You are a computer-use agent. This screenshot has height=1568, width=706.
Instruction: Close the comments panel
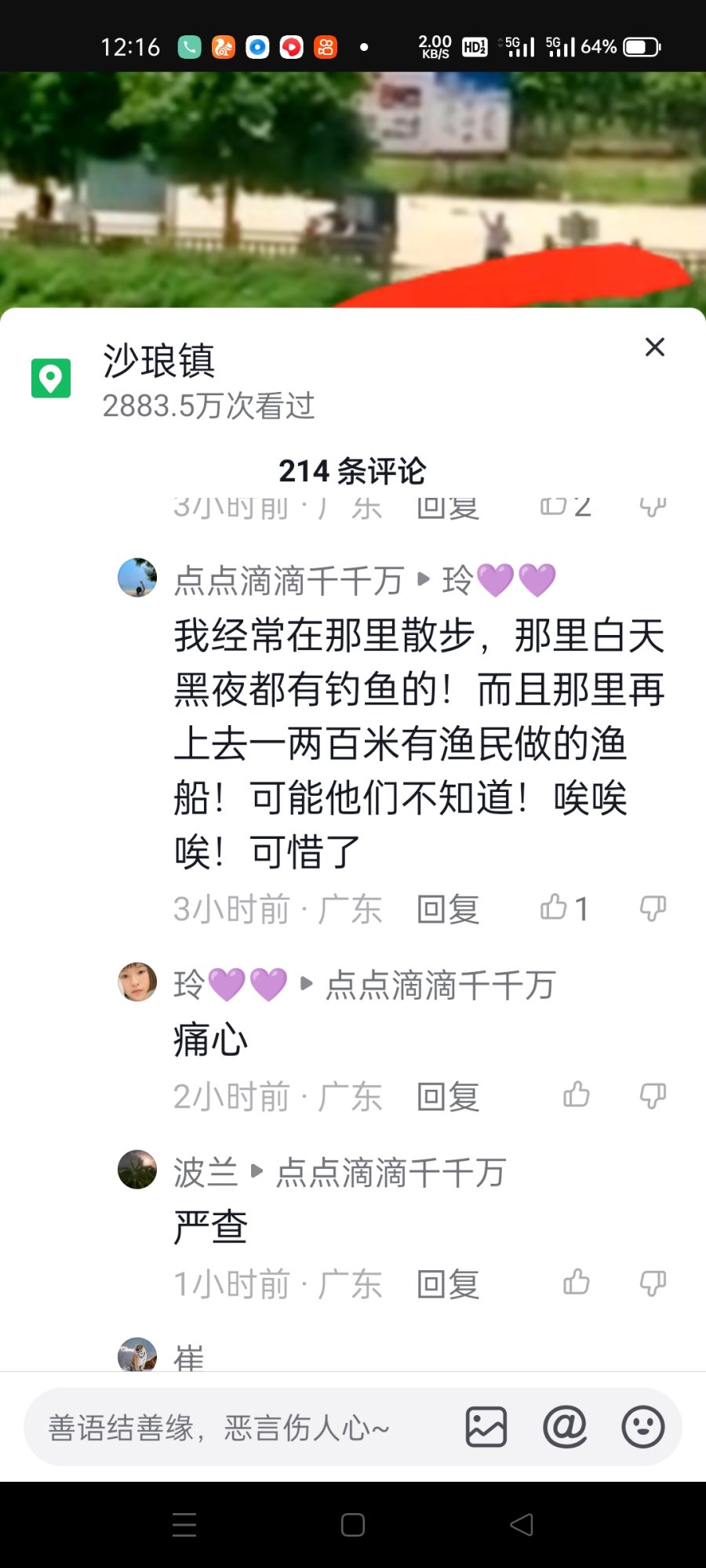(654, 347)
